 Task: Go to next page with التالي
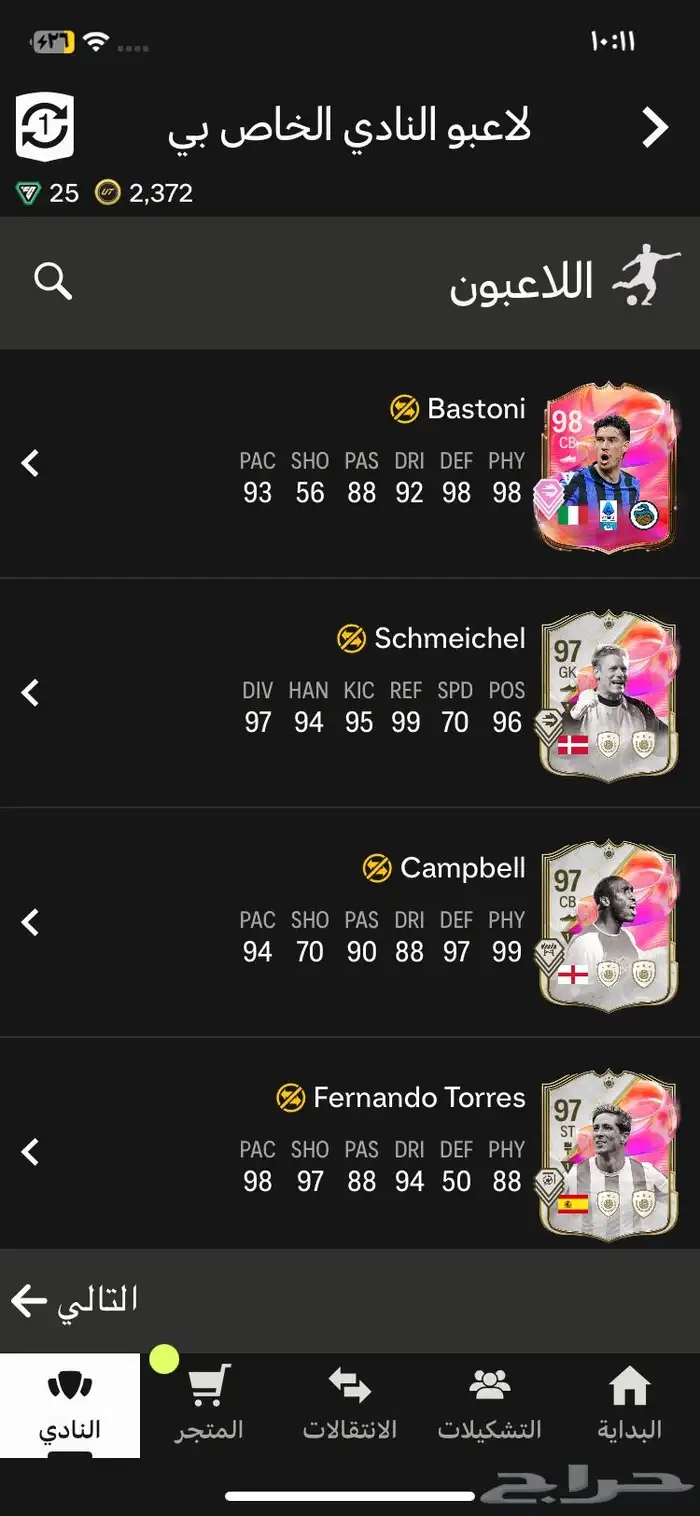point(75,1300)
